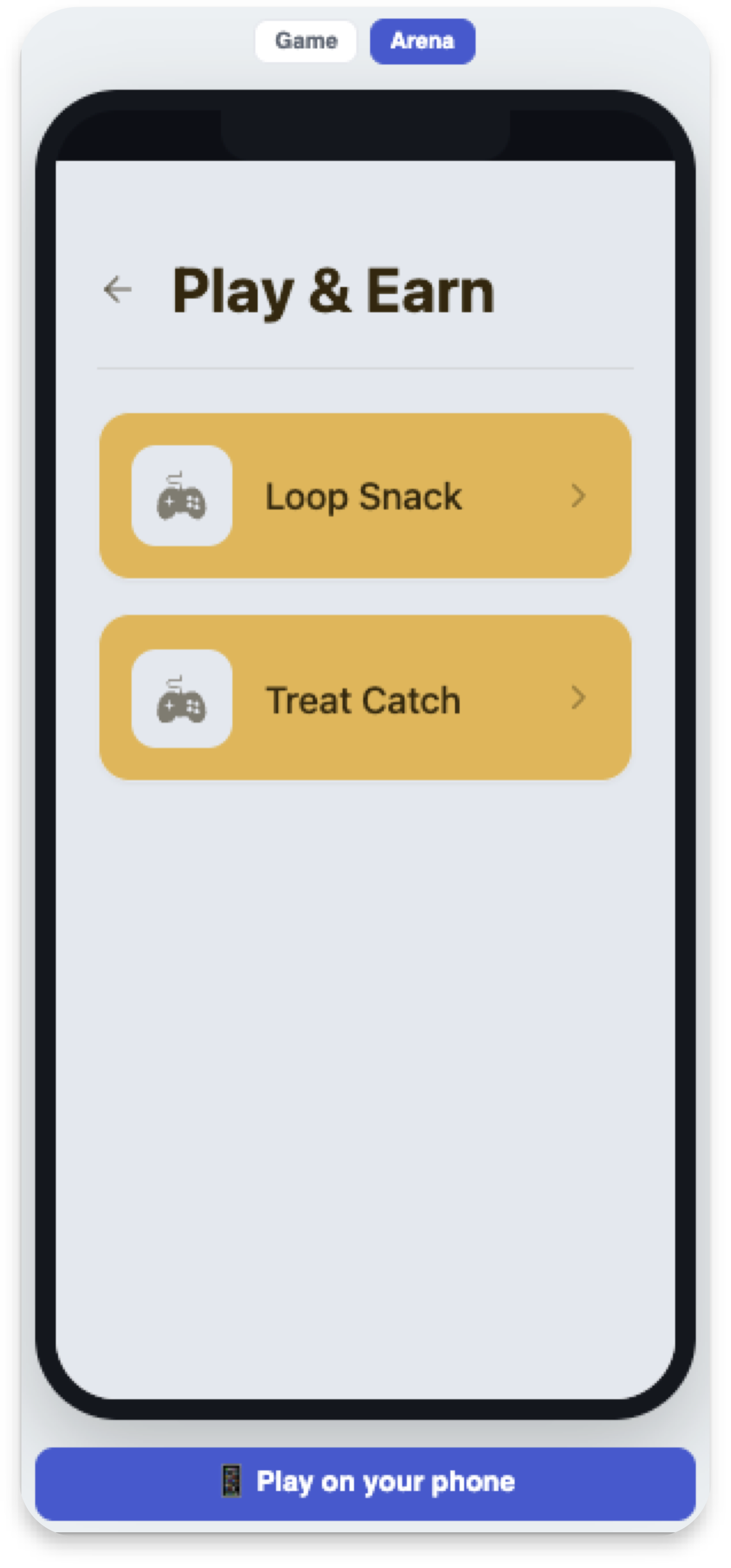Switch to the Game tab
This screenshot has height=1568, width=731.
coord(305,41)
